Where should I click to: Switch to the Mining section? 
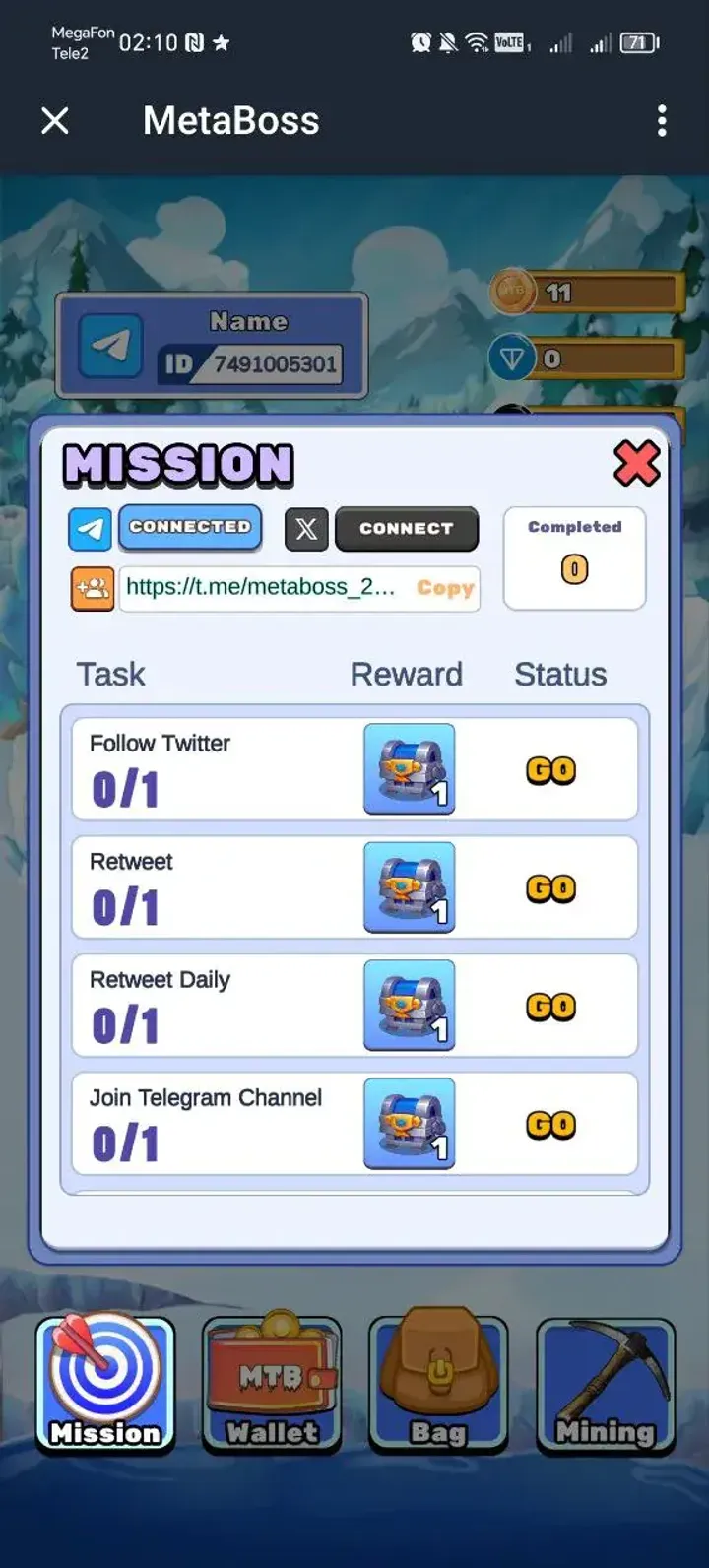click(x=606, y=1386)
